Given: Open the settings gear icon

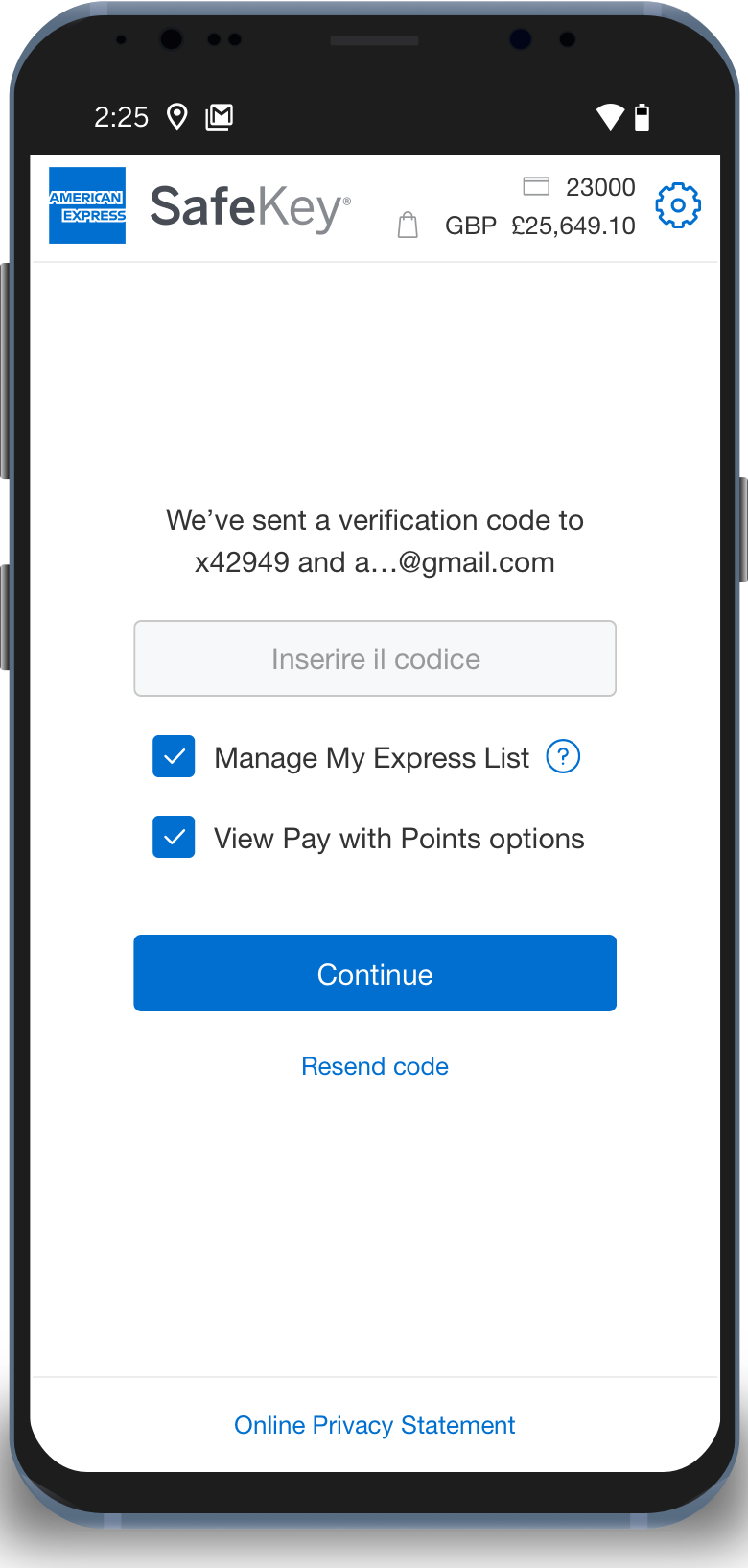Looking at the screenshot, I should tap(678, 205).
